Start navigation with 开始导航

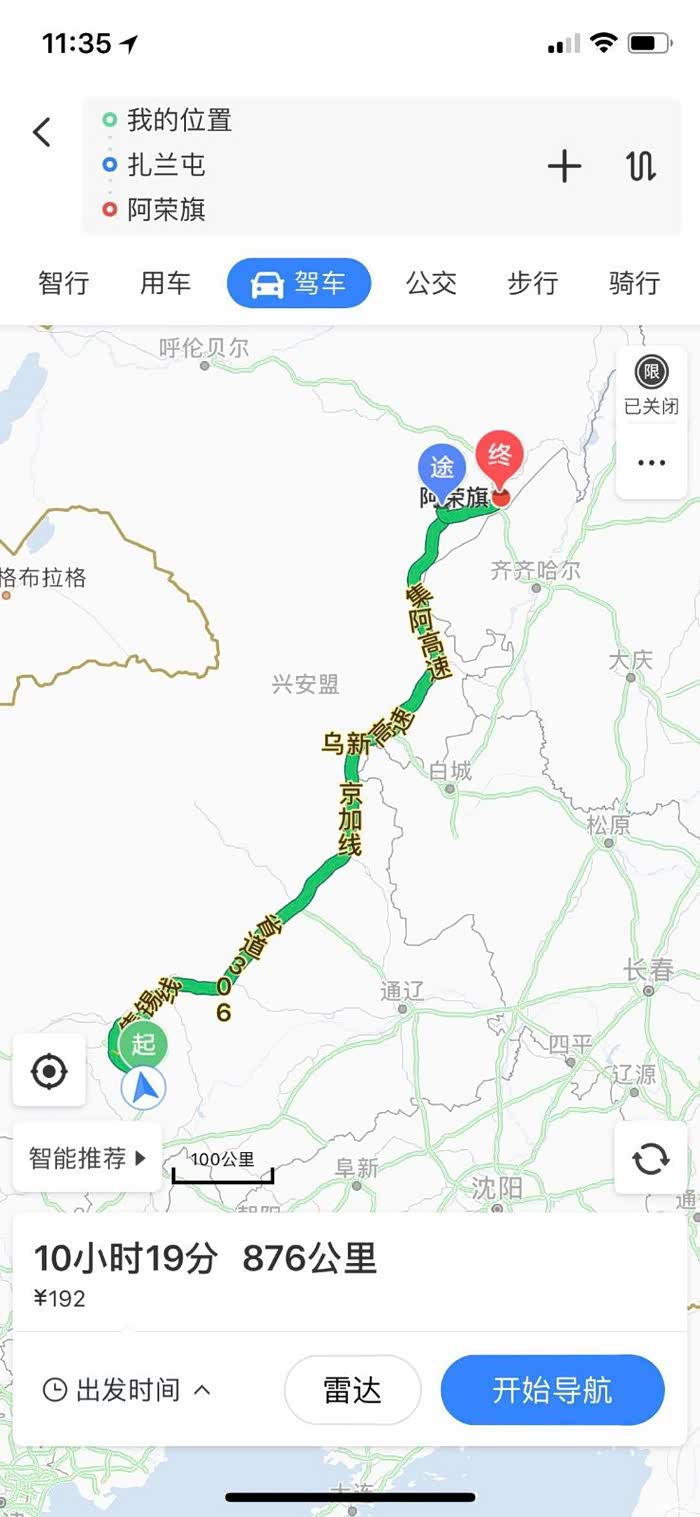click(x=552, y=1389)
